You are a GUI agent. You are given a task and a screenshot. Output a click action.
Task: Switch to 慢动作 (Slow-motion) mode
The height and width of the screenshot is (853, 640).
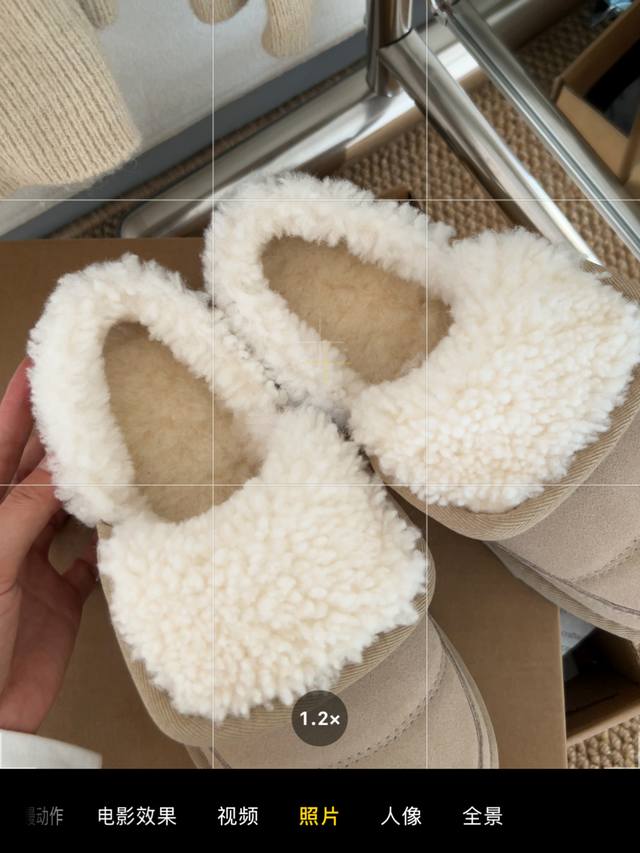[x=44, y=816]
